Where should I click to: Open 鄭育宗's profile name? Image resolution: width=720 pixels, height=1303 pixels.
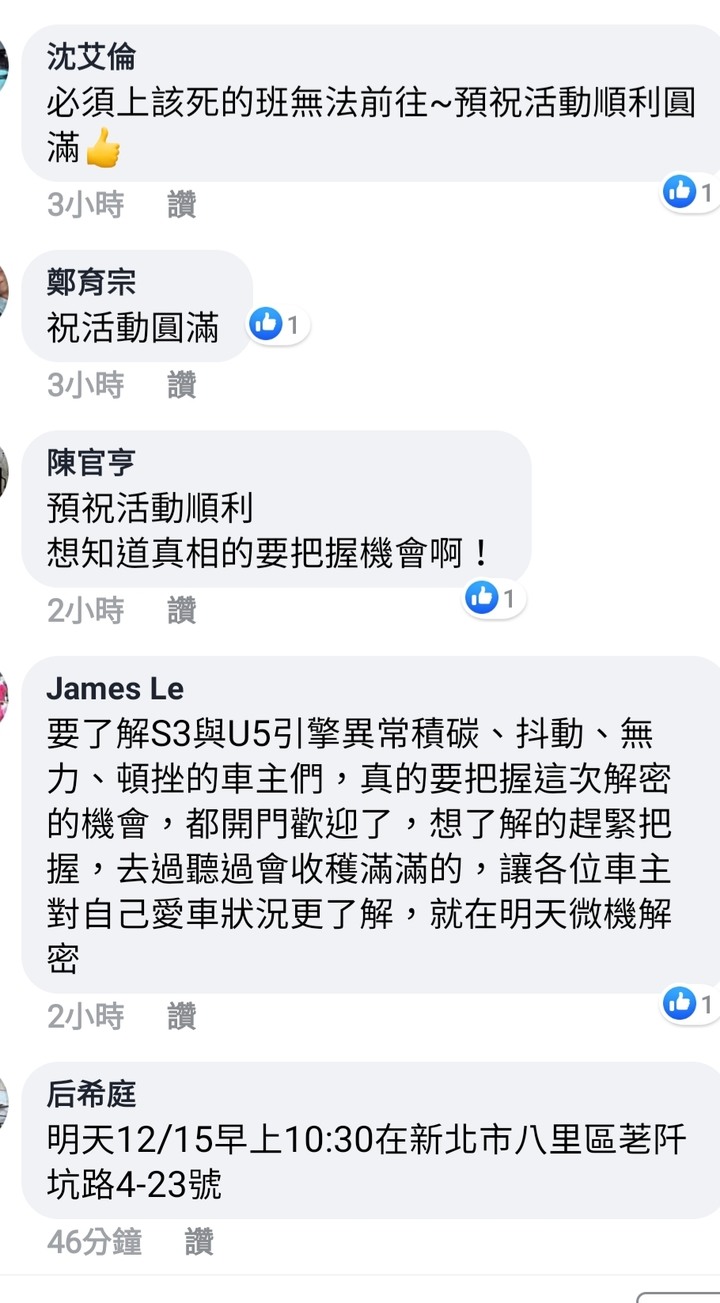91,283
